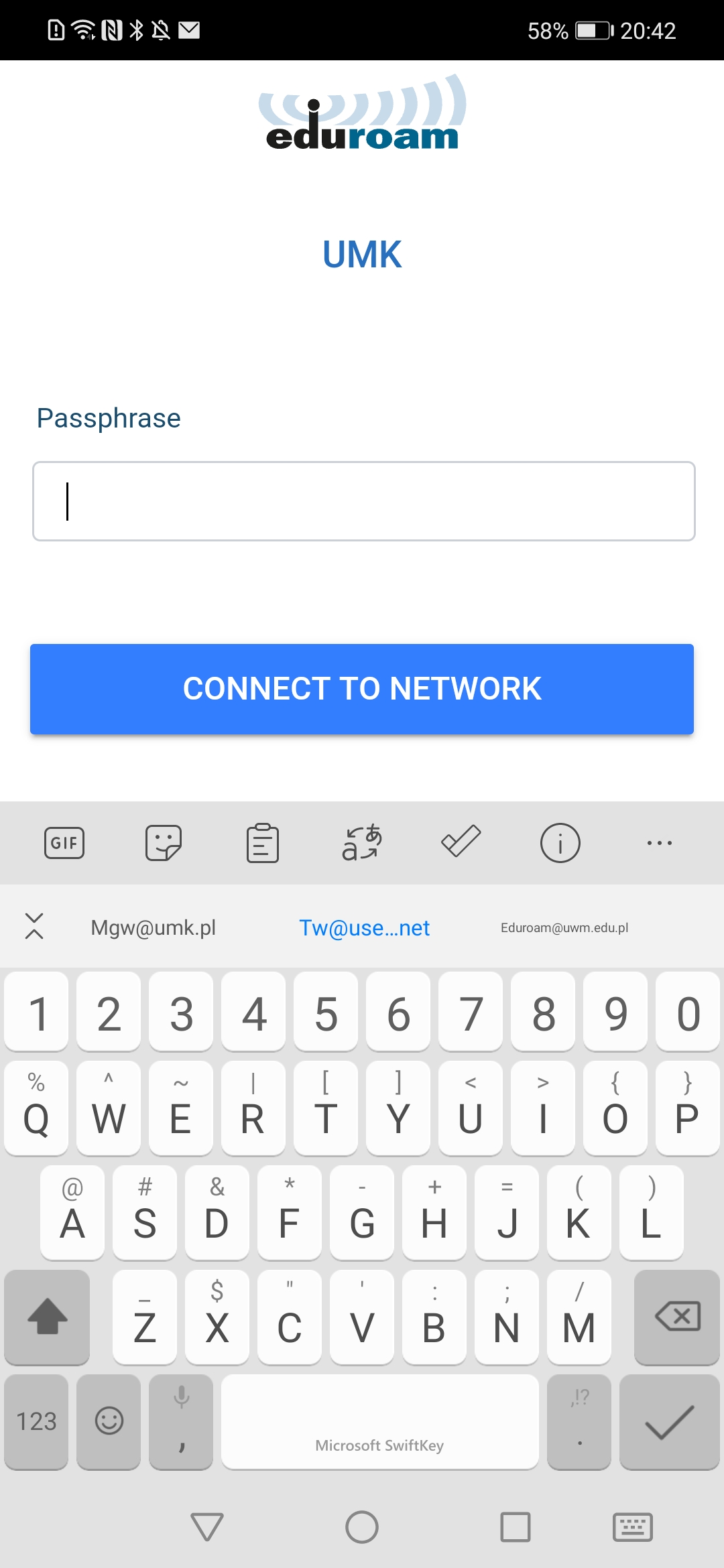724x1568 pixels.
Task: Open the keyboard GIF picker
Action: pos(64,843)
